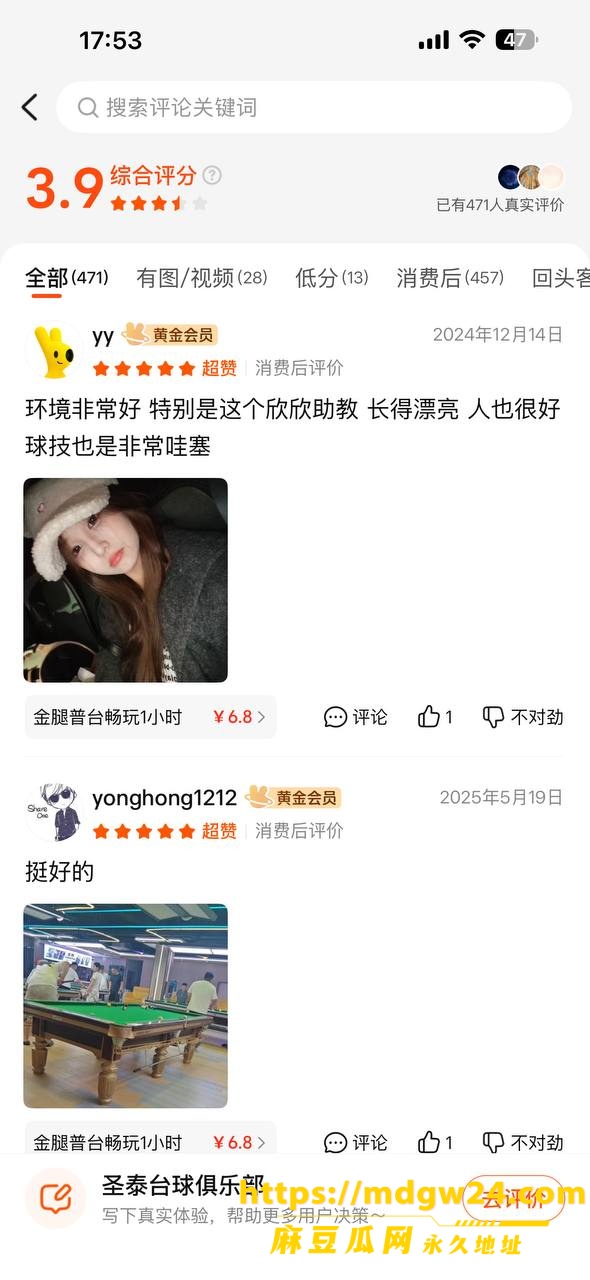This screenshot has width=590, height=1280.
Task: Like yonghong1212's review
Action: coord(436,1142)
